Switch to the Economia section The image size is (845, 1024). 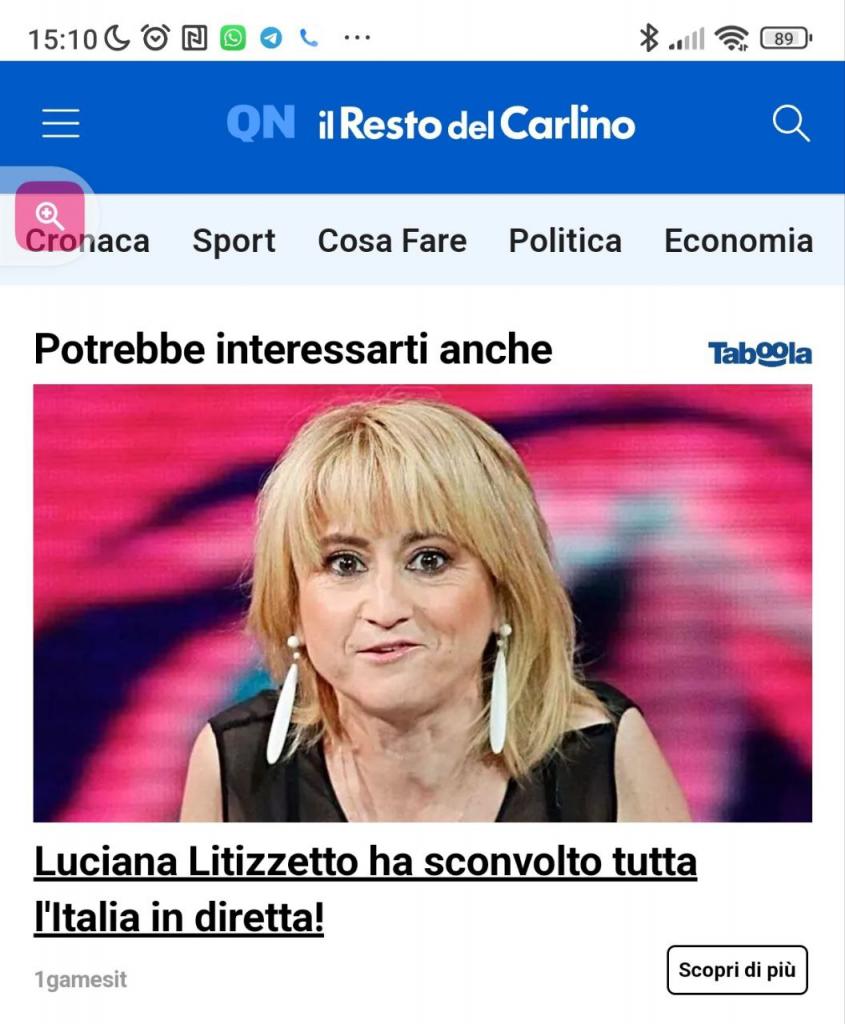738,241
